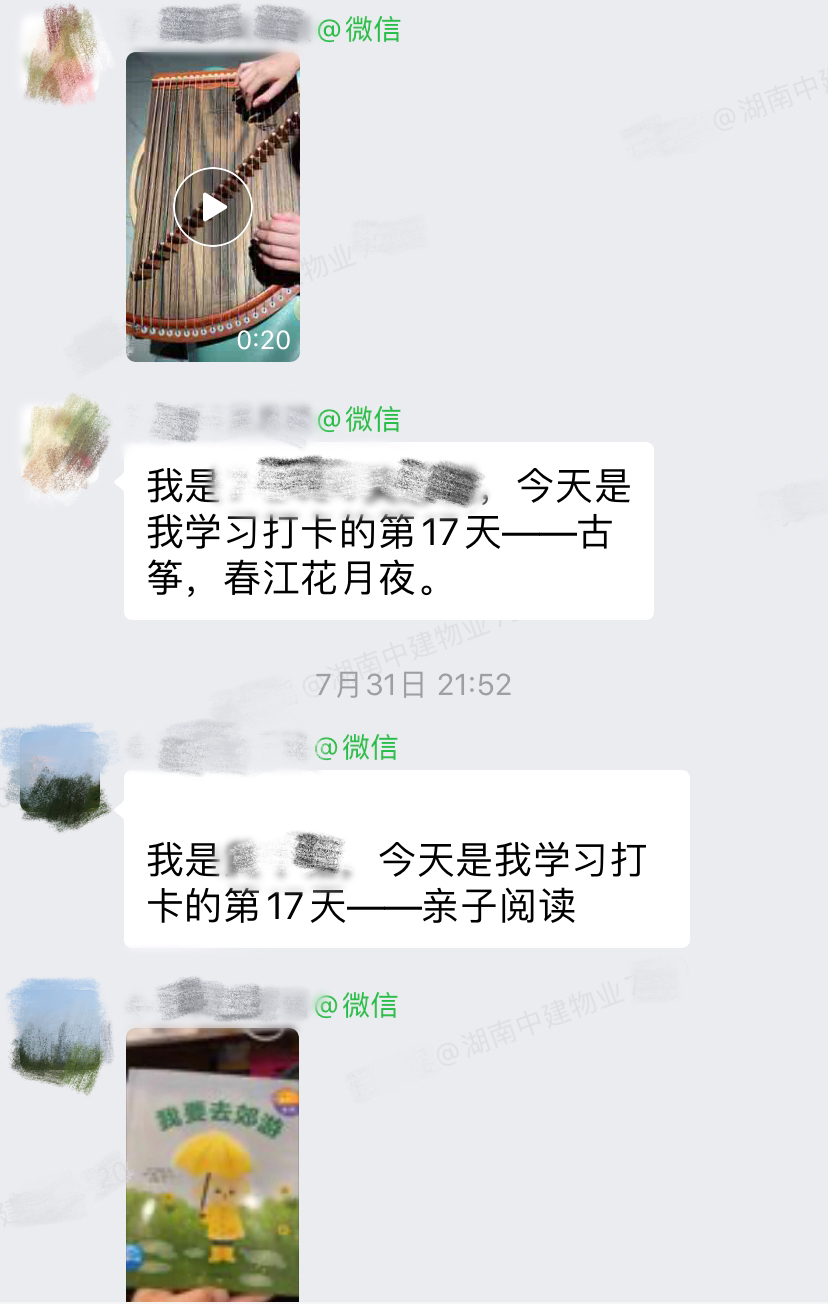This screenshot has width=828, height=1304.
Task: Play the 0:20 guzheng video
Action: (x=213, y=207)
